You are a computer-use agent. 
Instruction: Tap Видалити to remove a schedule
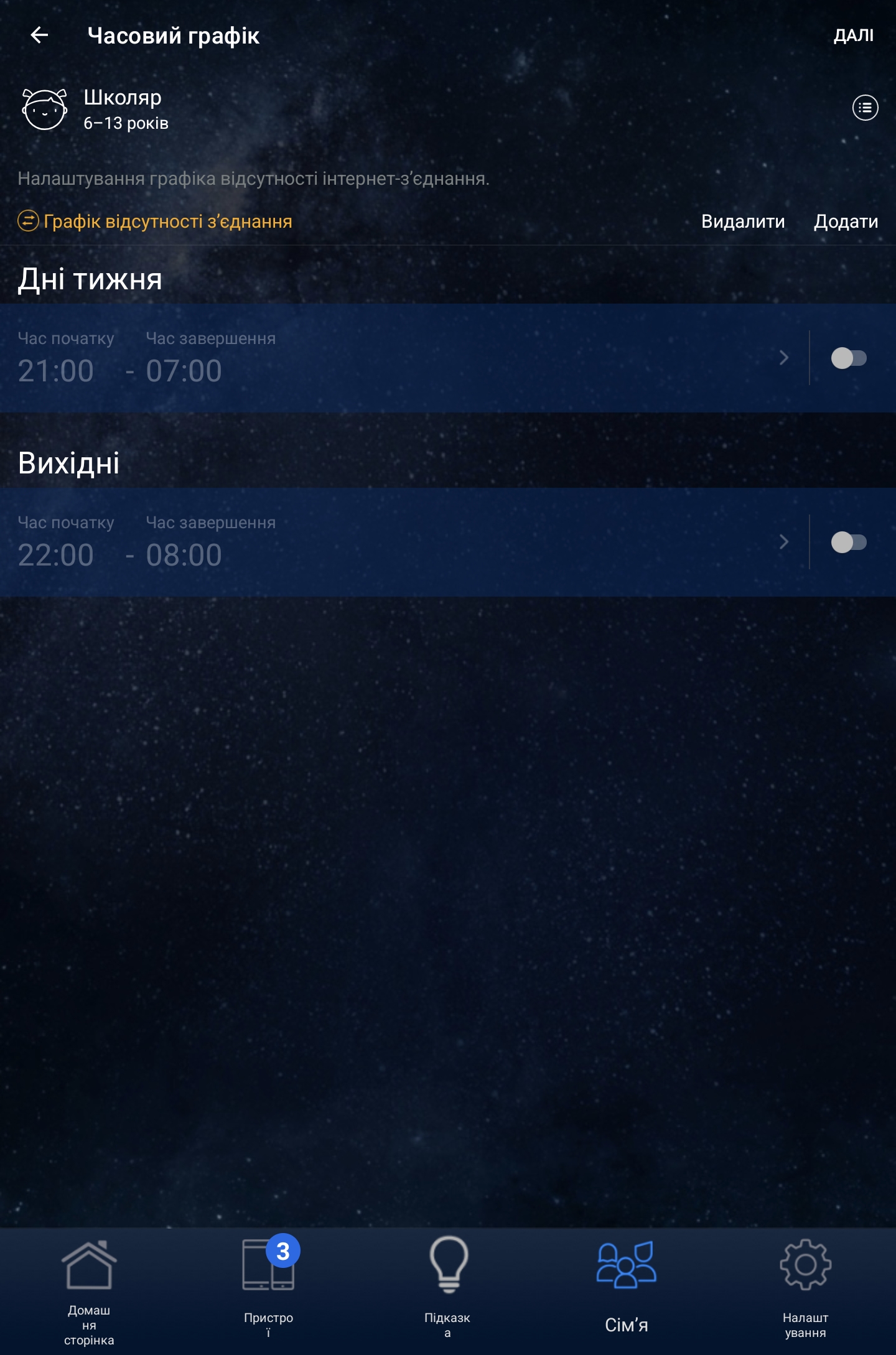point(742,221)
